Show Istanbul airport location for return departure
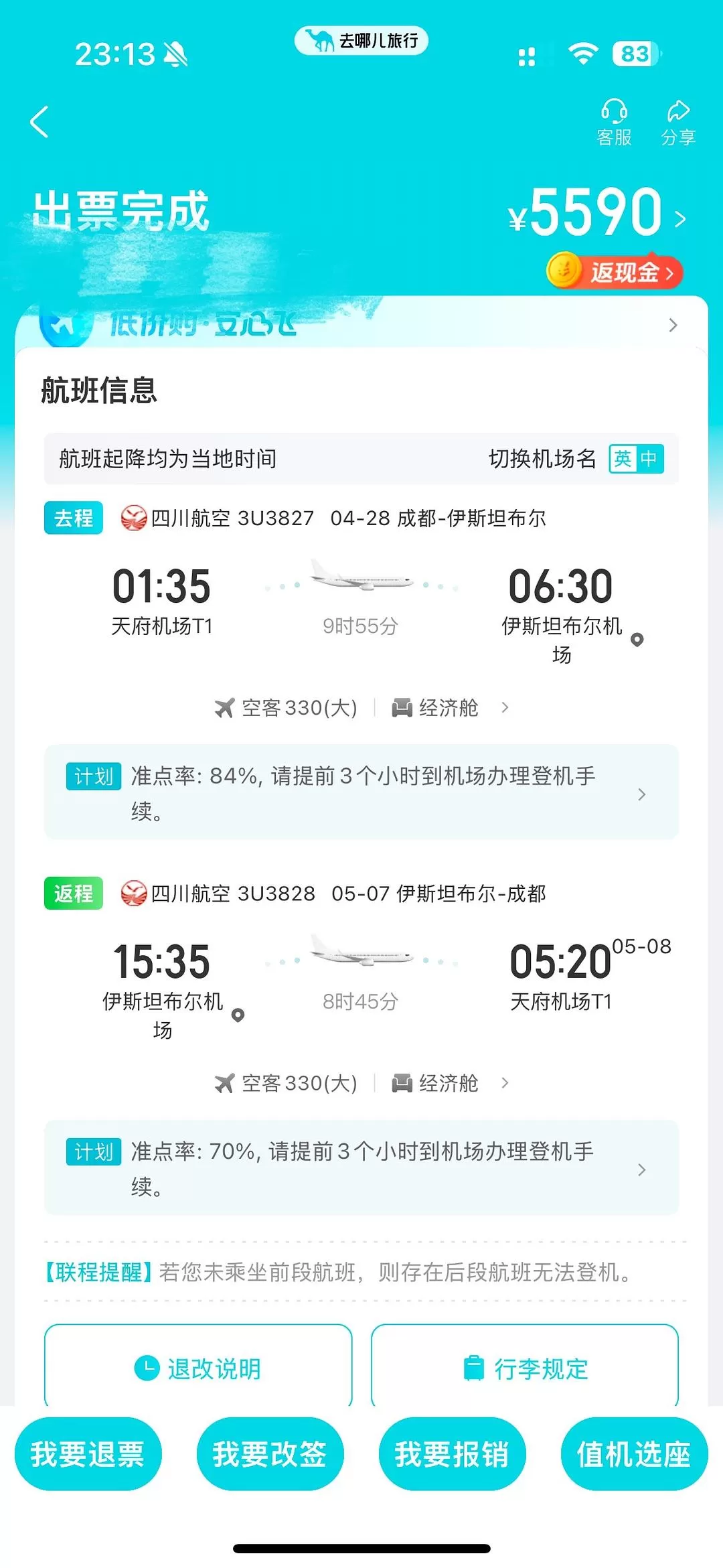The height and width of the screenshot is (1568, 723). (x=238, y=1015)
